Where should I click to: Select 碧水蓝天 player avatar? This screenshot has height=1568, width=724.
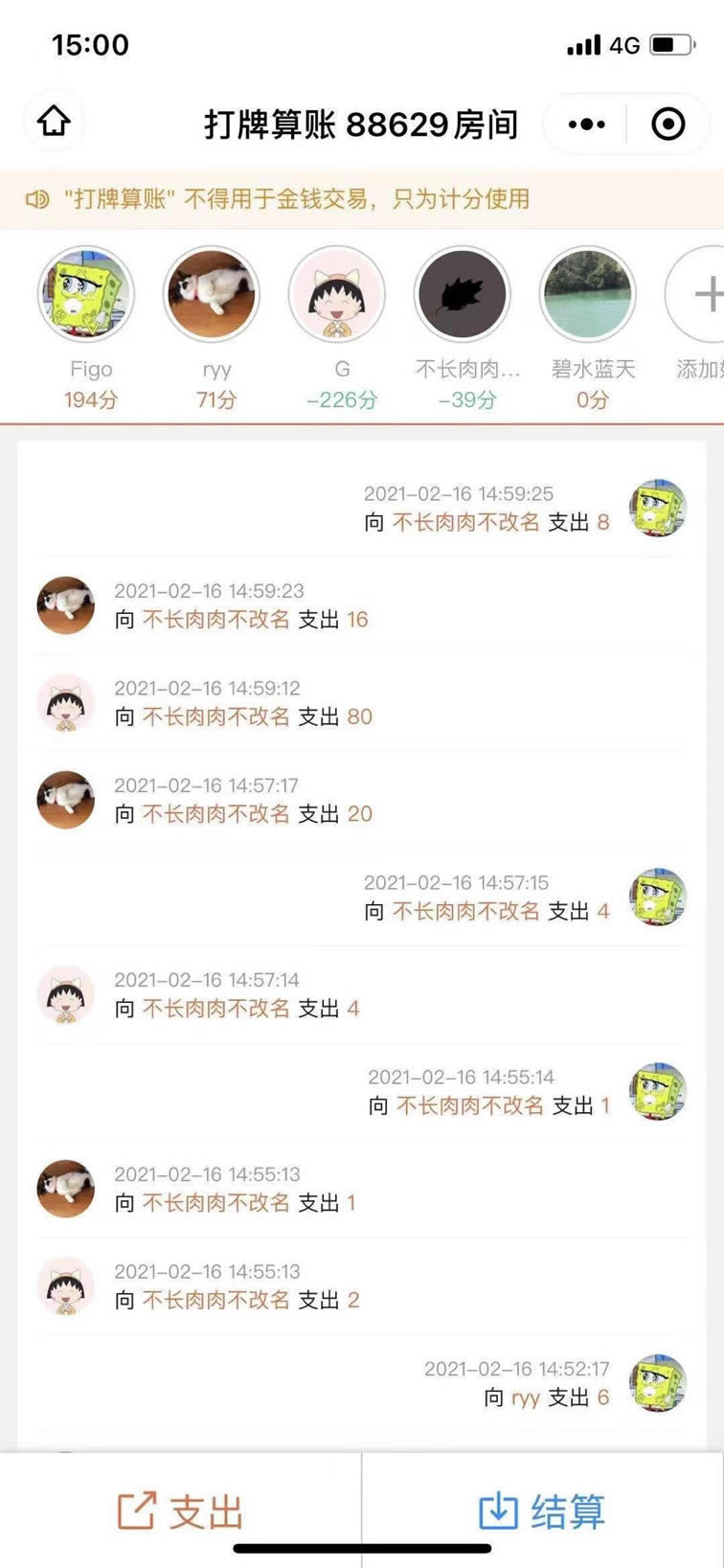(x=587, y=294)
